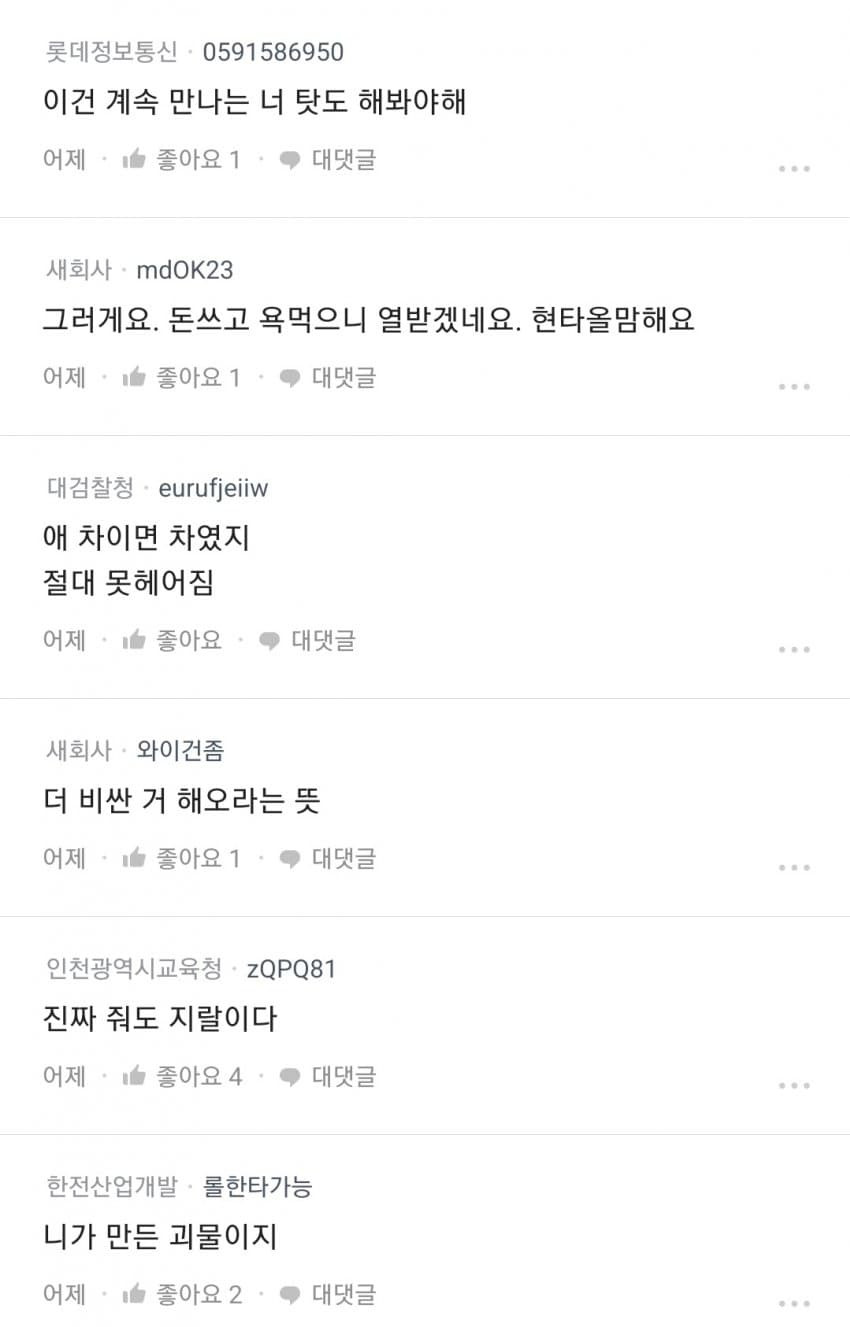This screenshot has height=1327, width=850.
Task: Open the three-dot menu on 와이건좀's comment
Action: pyautogui.click(x=794, y=867)
